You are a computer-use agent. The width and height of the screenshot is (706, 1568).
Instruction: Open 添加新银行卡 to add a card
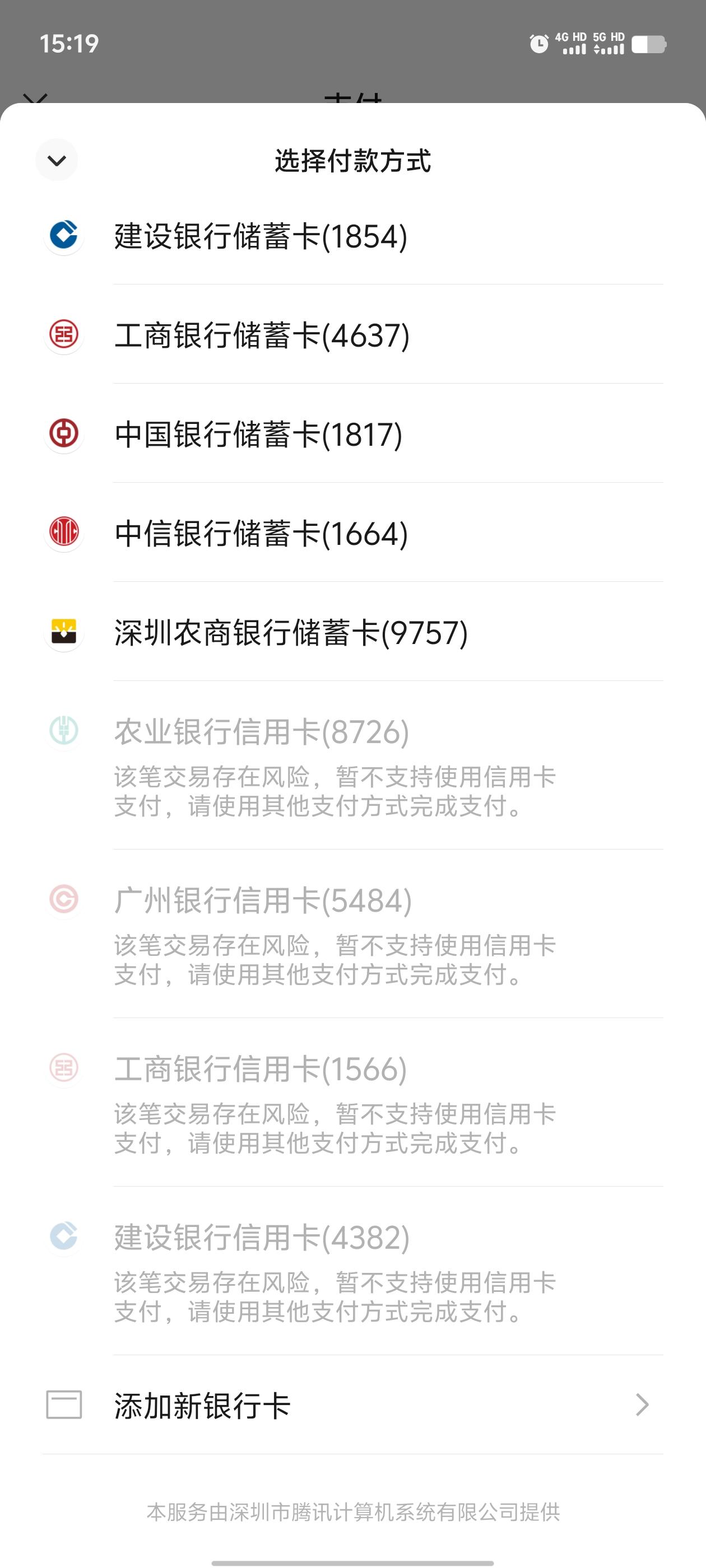pos(352,1405)
